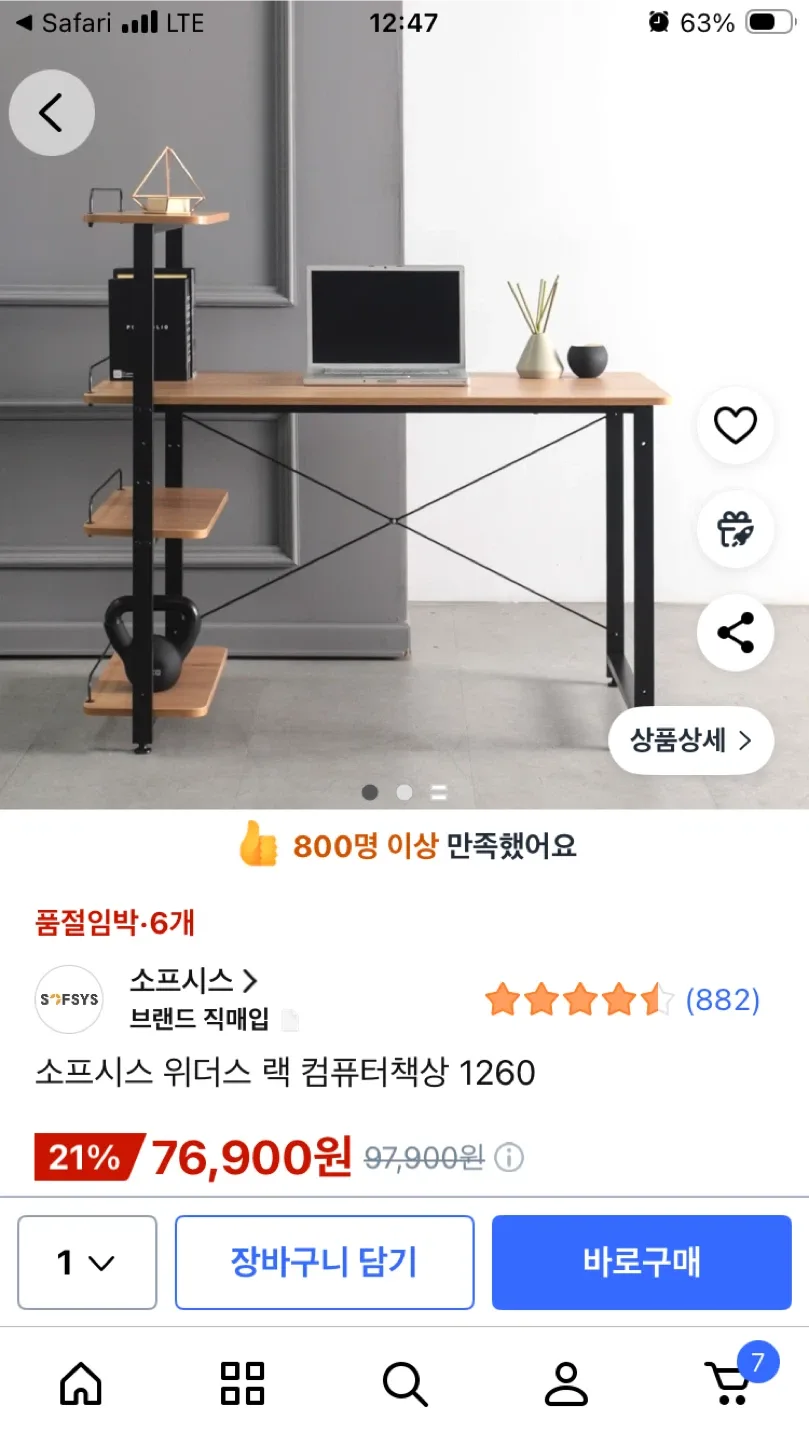
Task: Open the category grid icon
Action: (x=242, y=1385)
